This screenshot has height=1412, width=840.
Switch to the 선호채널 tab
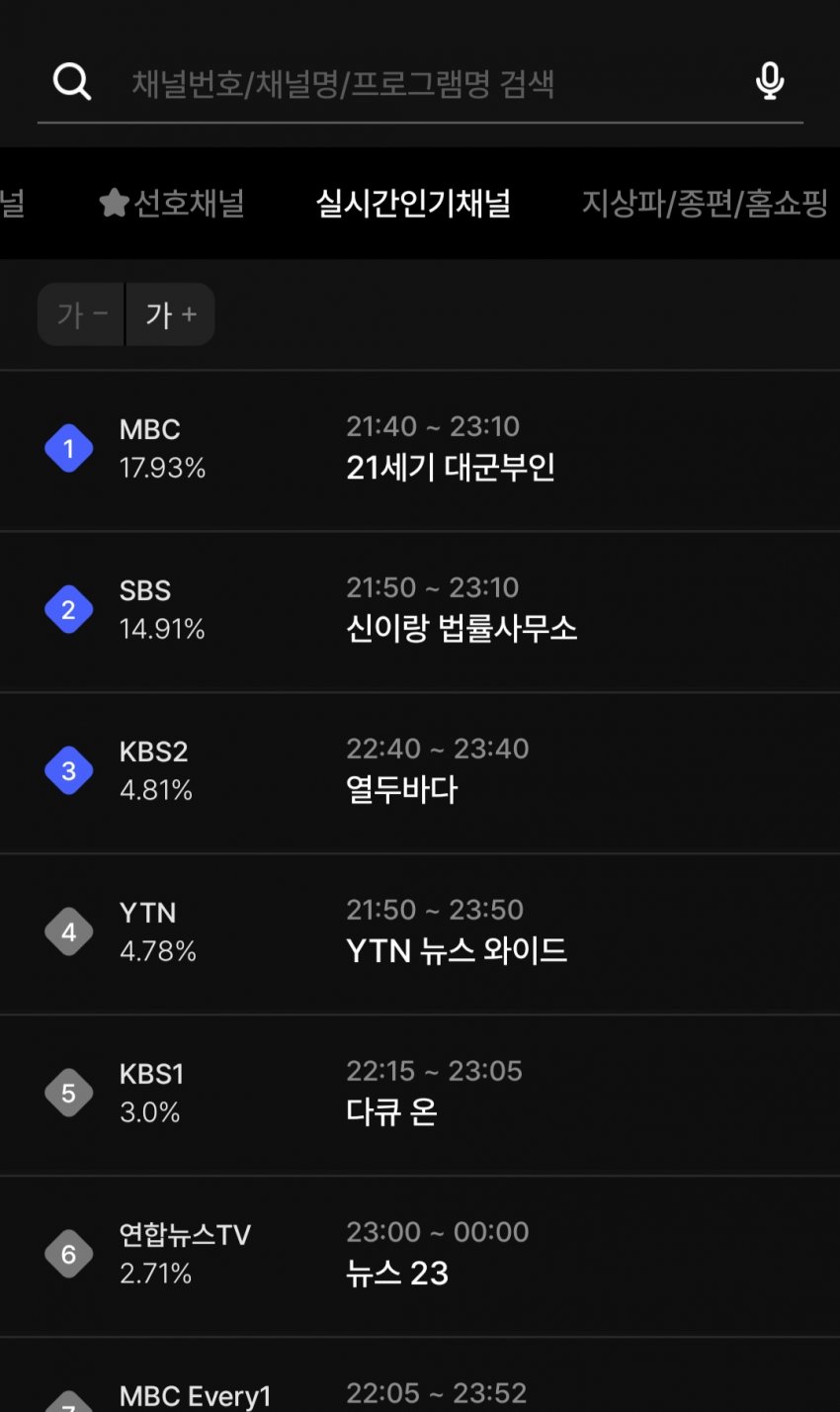(x=172, y=204)
